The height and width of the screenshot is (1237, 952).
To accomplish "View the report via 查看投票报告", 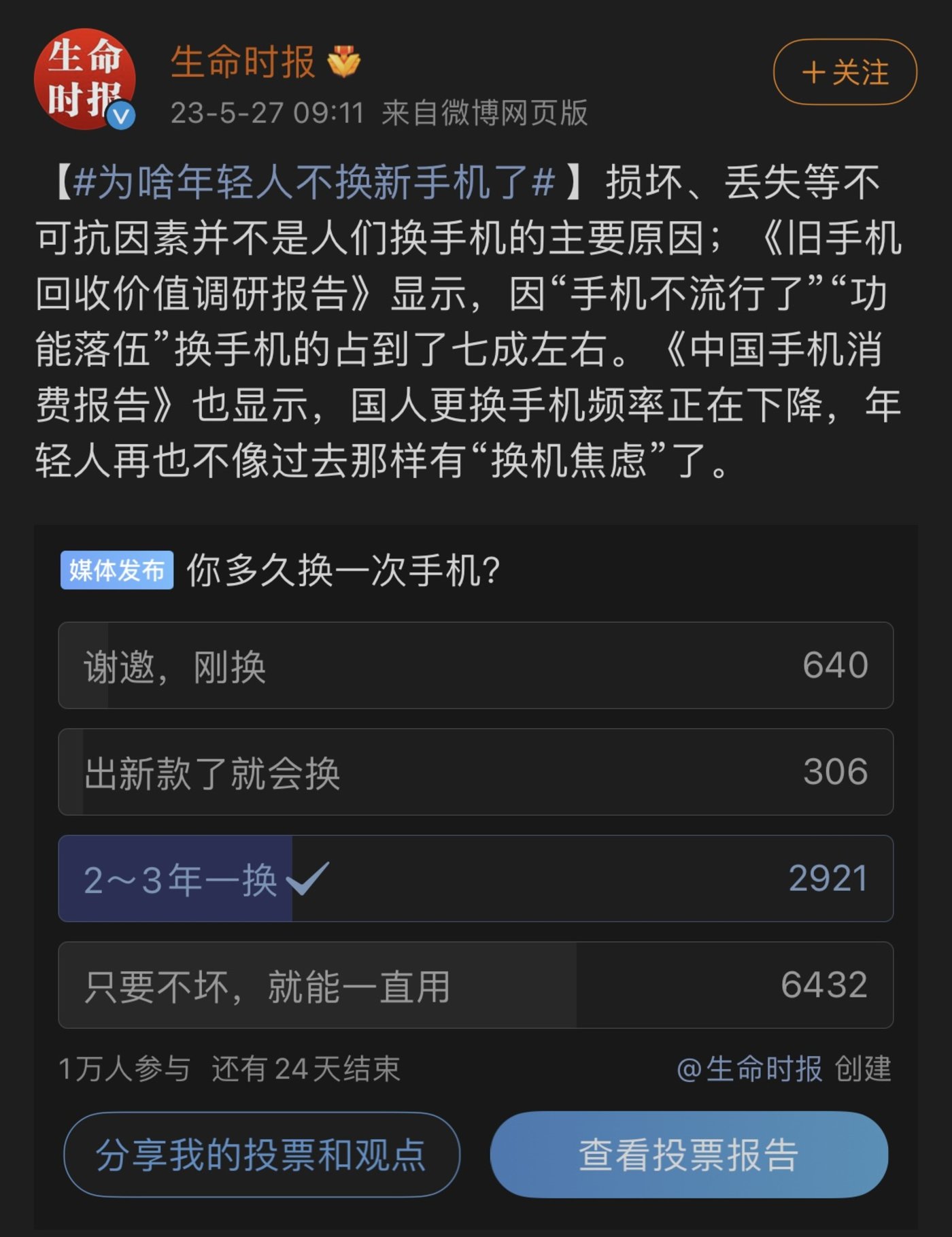I will coord(688,1155).
